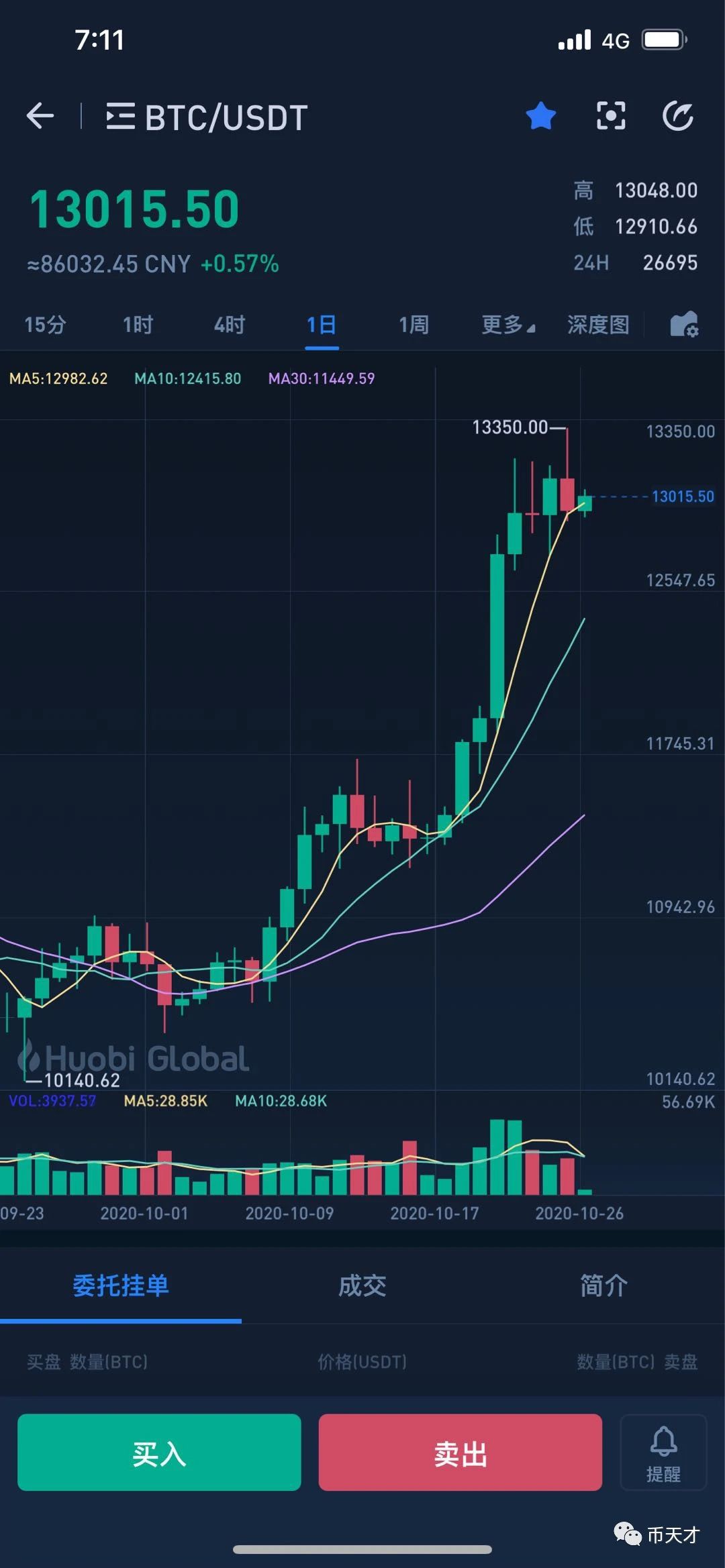Tap the green 买入 button

coord(159,1452)
